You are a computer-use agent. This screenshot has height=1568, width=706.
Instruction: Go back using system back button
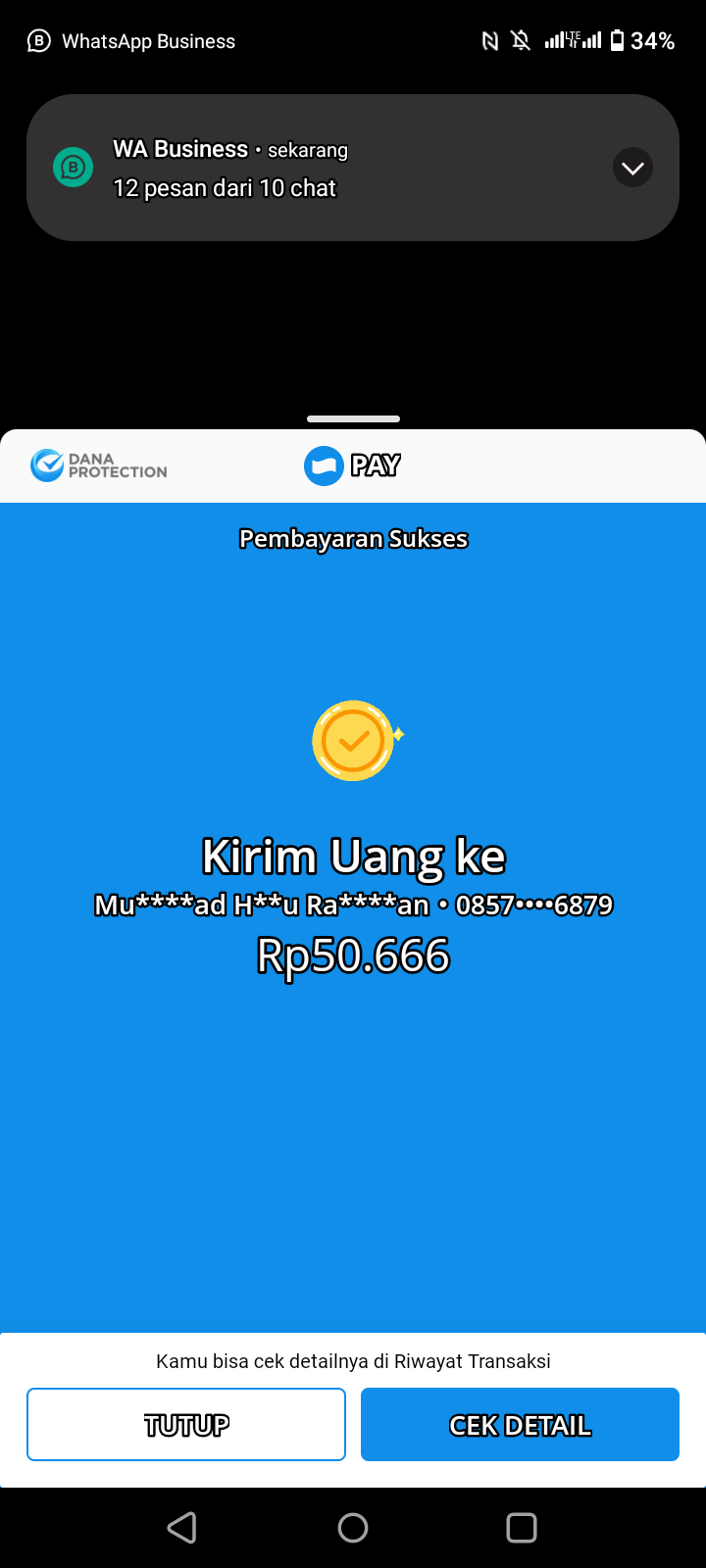tap(182, 1528)
